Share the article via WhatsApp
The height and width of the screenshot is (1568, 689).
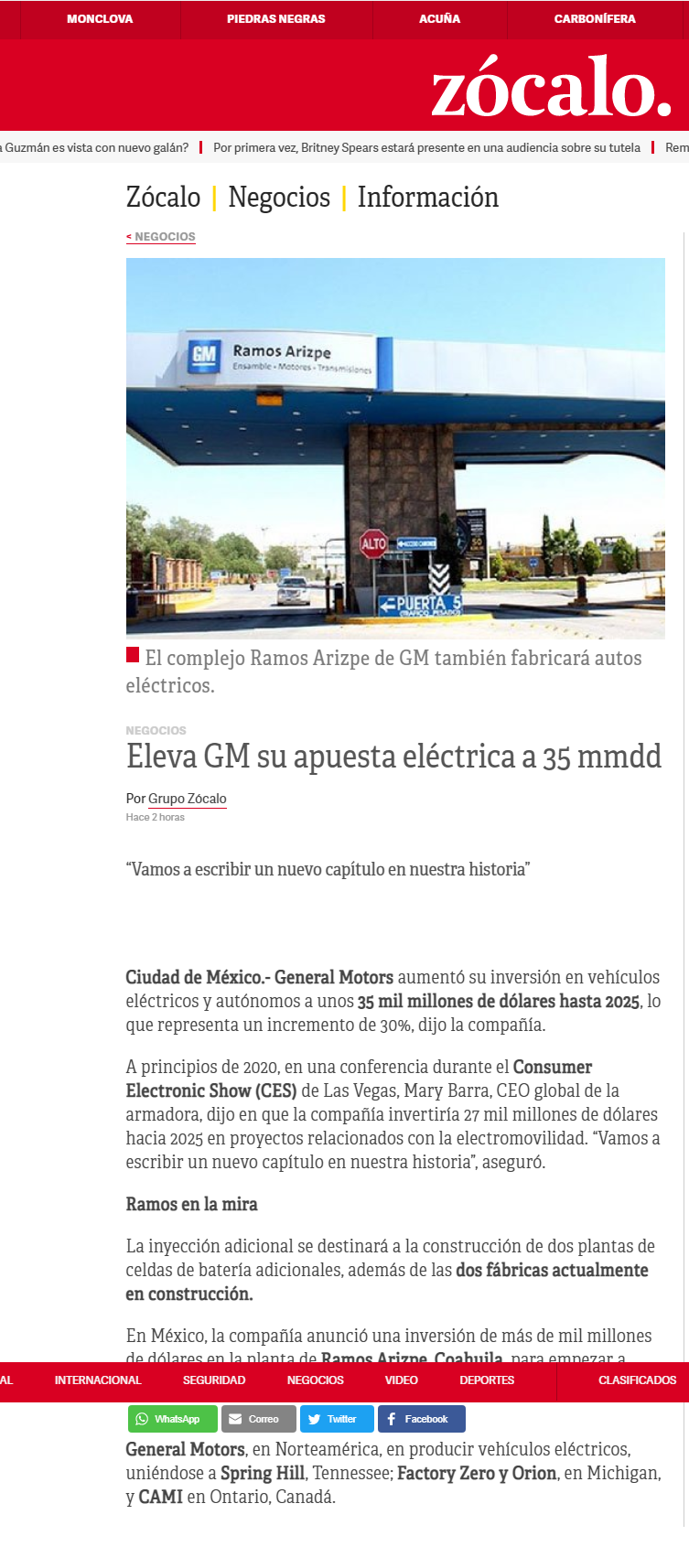point(173,1419)
